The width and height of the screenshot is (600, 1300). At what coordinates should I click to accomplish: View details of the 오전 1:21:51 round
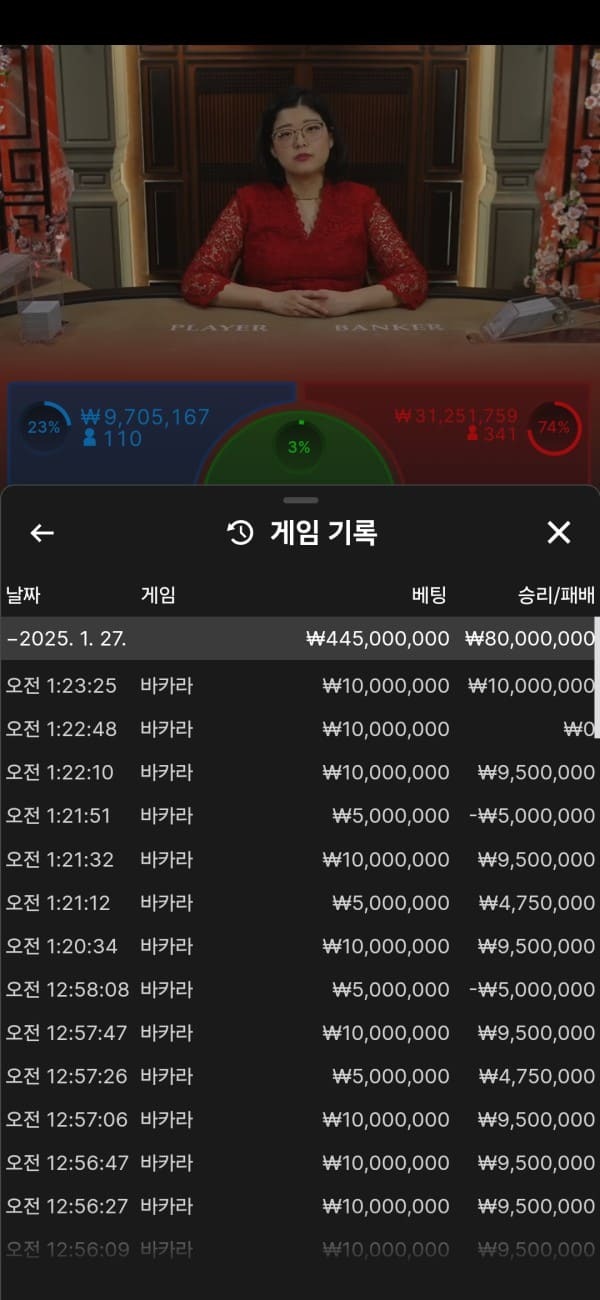coord(298,816)
